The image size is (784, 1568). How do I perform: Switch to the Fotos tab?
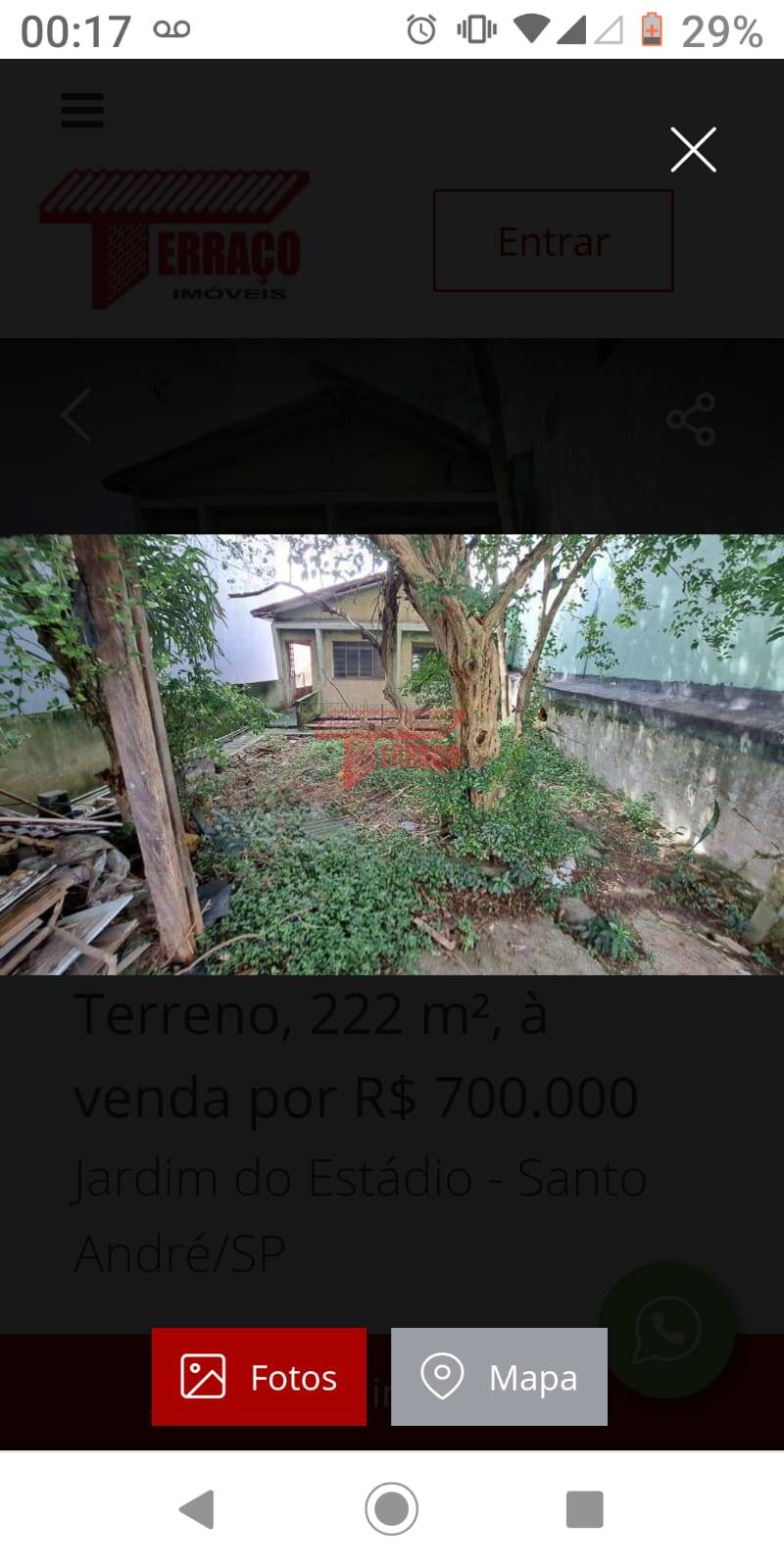click(x=259, y=1377)
